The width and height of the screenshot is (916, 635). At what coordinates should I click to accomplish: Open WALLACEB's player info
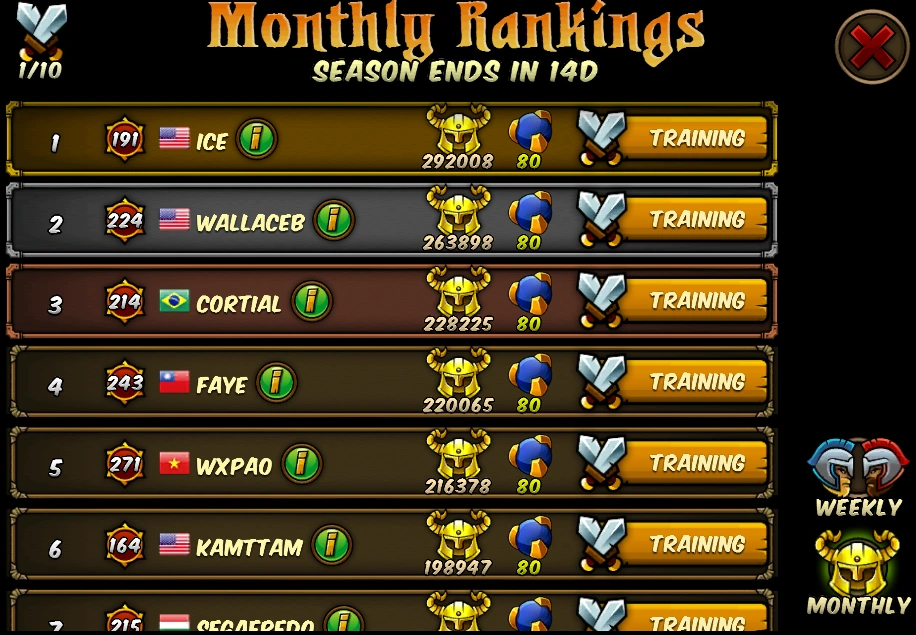[x=333, y=220]
